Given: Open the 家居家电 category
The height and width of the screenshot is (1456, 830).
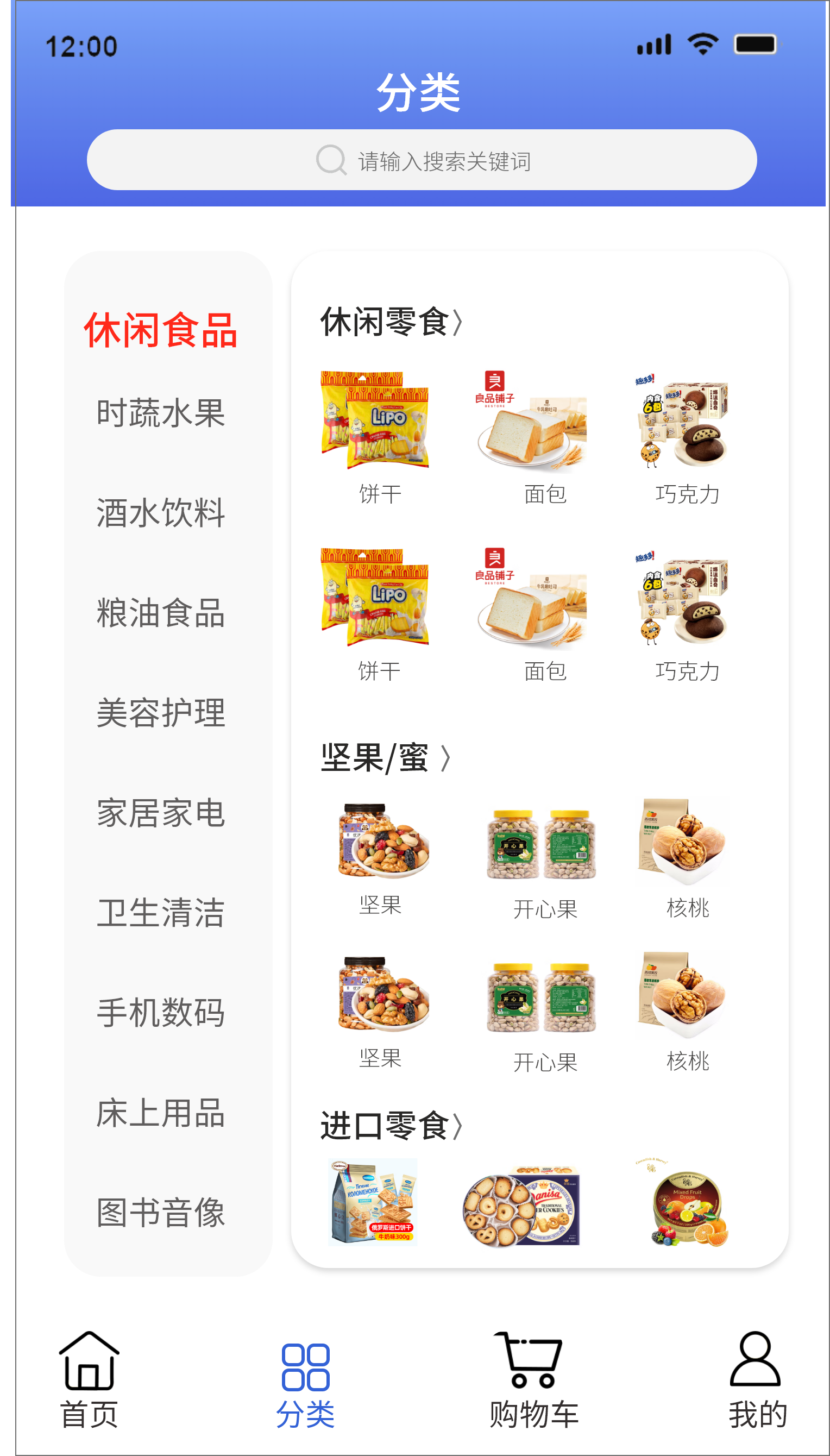Looking at the screenshot, I should pos(161,813).
